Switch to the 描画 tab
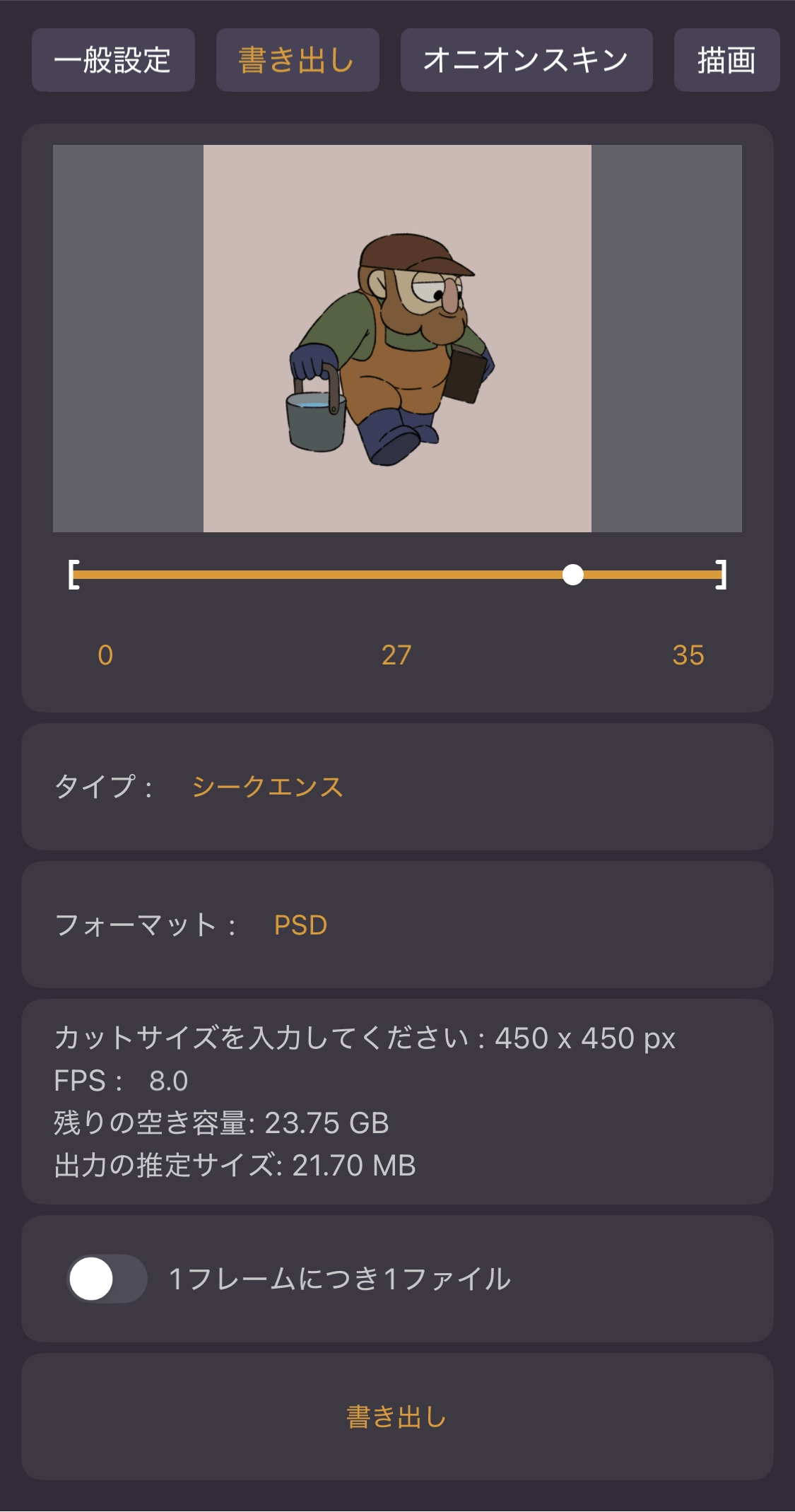Viewport: 795px width, 1512px height. coord(726,60)
